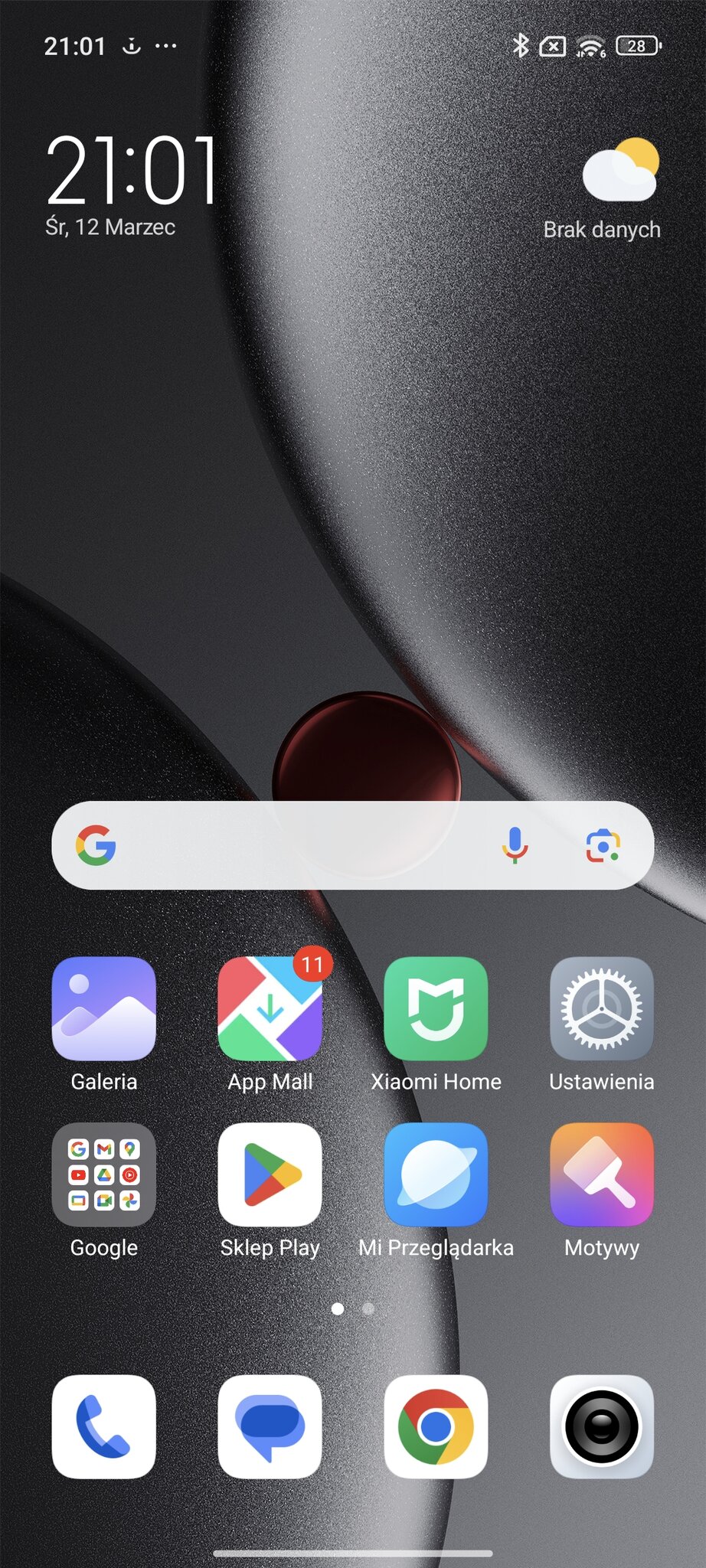706x1568 pixels.
Task: Open the Motywy themes app
Action: tap(602, 1174)
